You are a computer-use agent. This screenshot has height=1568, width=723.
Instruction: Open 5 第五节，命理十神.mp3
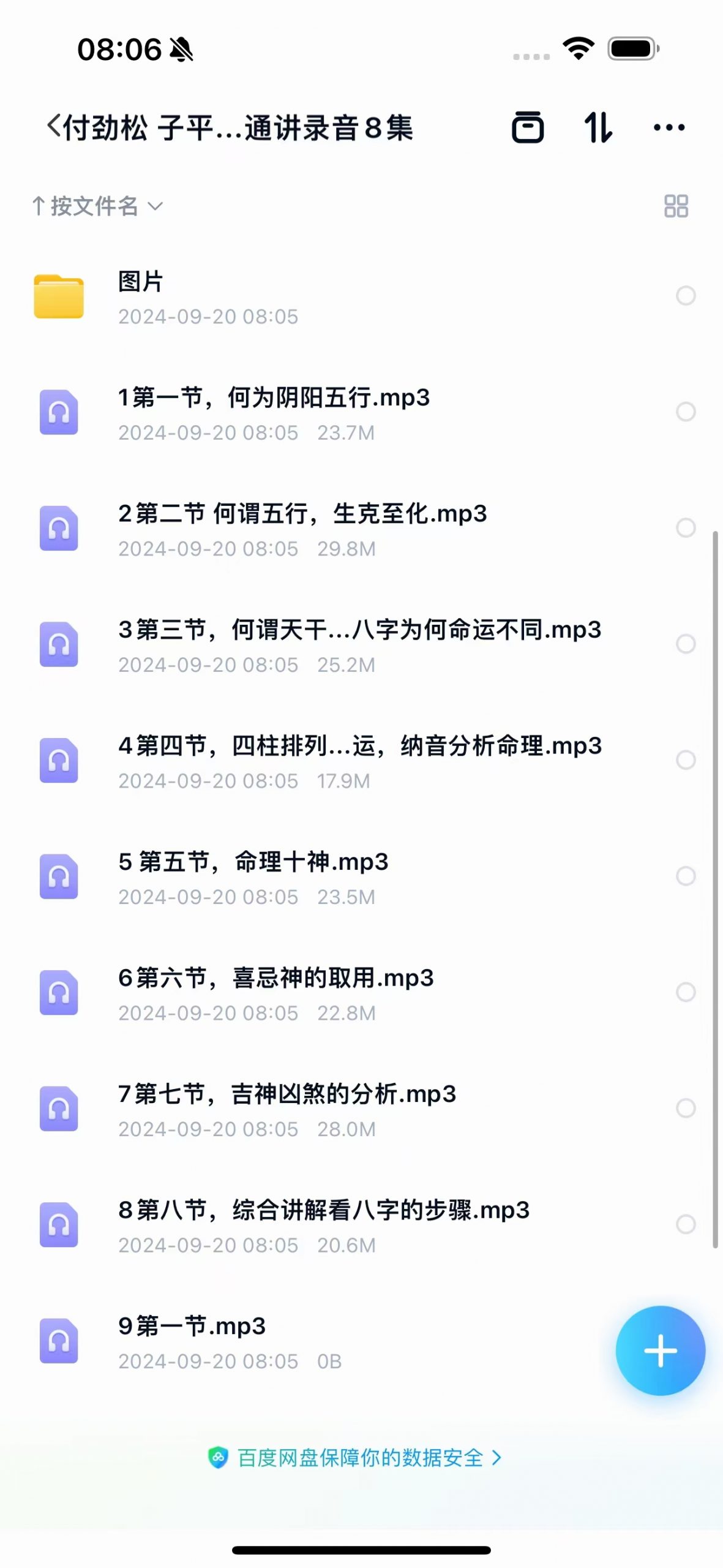(253, 876)
